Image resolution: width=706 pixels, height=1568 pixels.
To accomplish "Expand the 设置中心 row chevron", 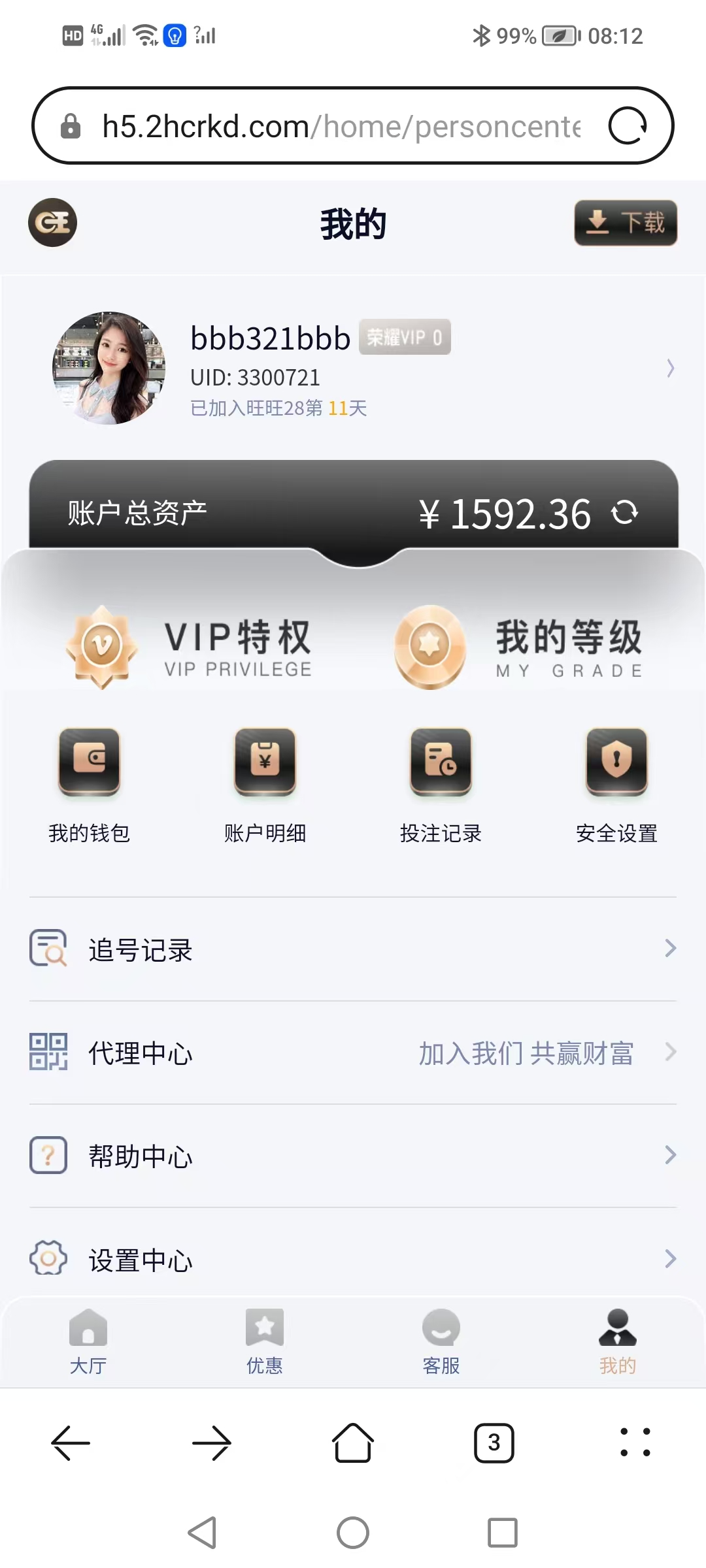I will click(670, 1259).
